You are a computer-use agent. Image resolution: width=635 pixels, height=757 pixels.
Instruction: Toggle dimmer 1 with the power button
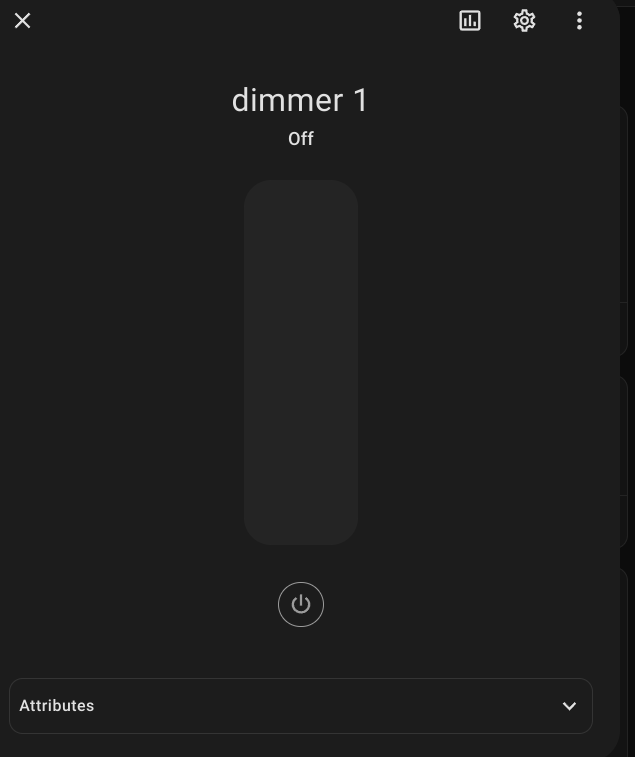[x=301, y=604]
